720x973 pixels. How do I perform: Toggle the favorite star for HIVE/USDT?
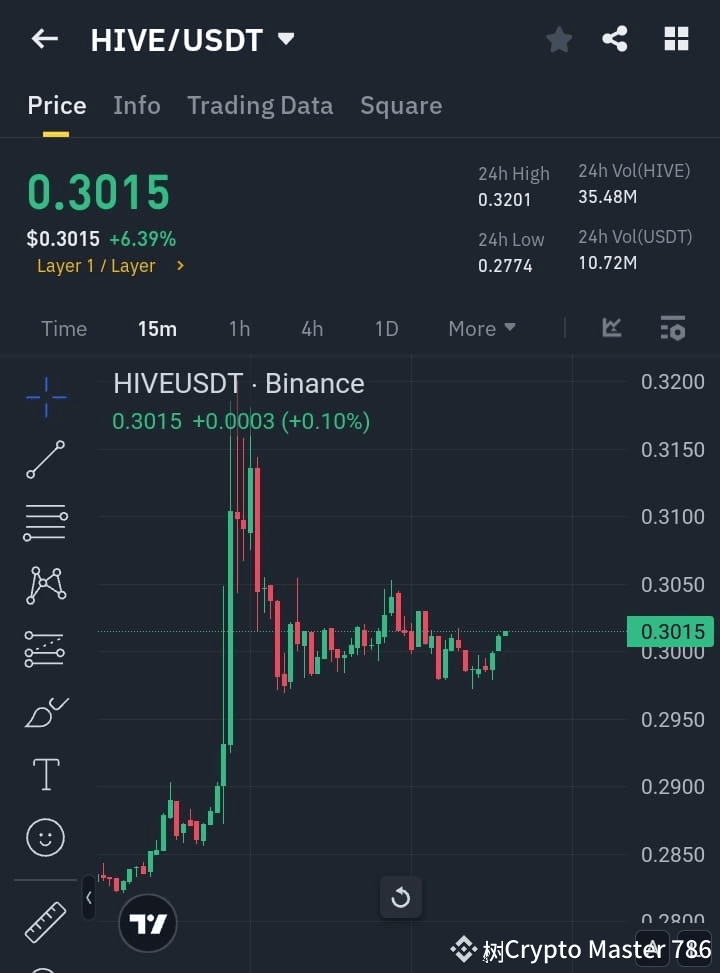[558, 39]
